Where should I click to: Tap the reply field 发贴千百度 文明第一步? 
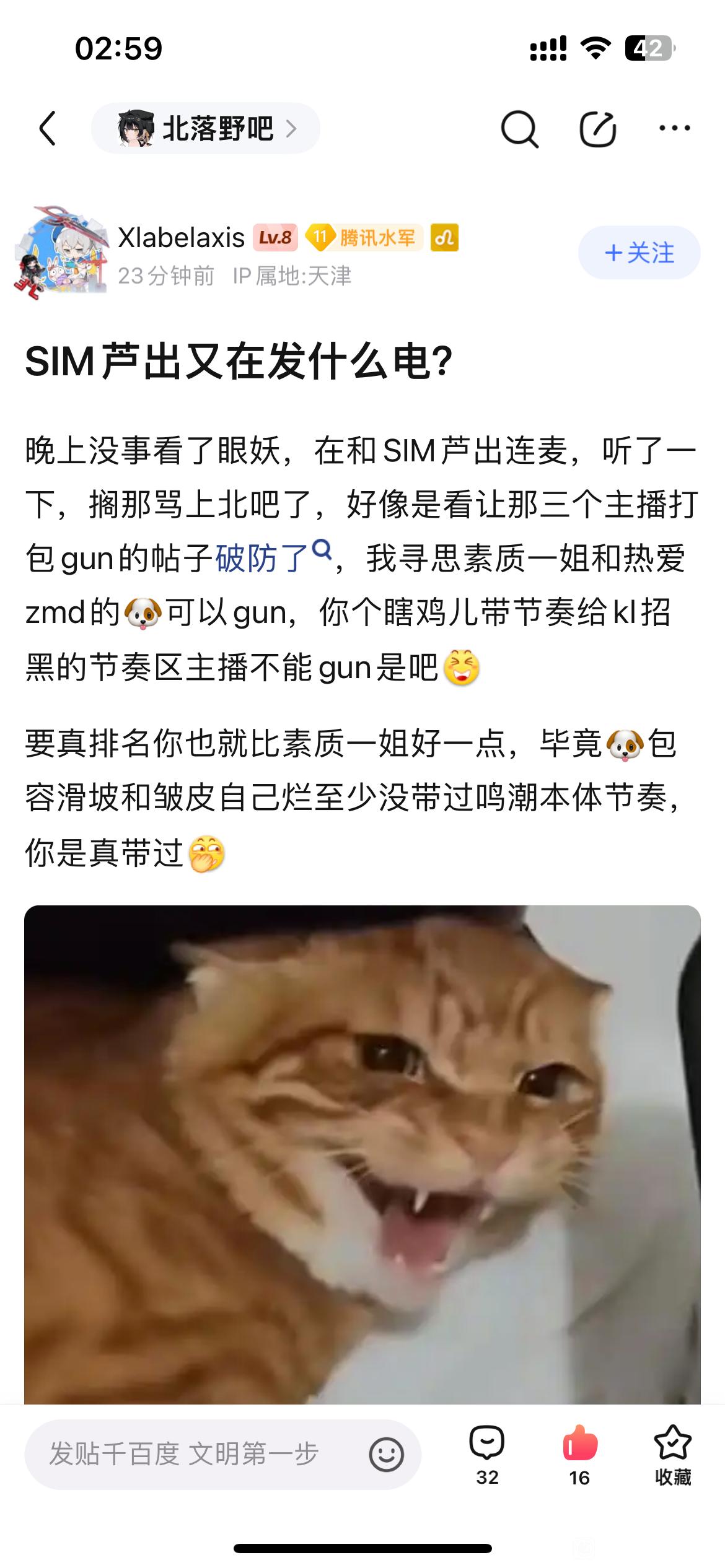(x=186, y=1454)
